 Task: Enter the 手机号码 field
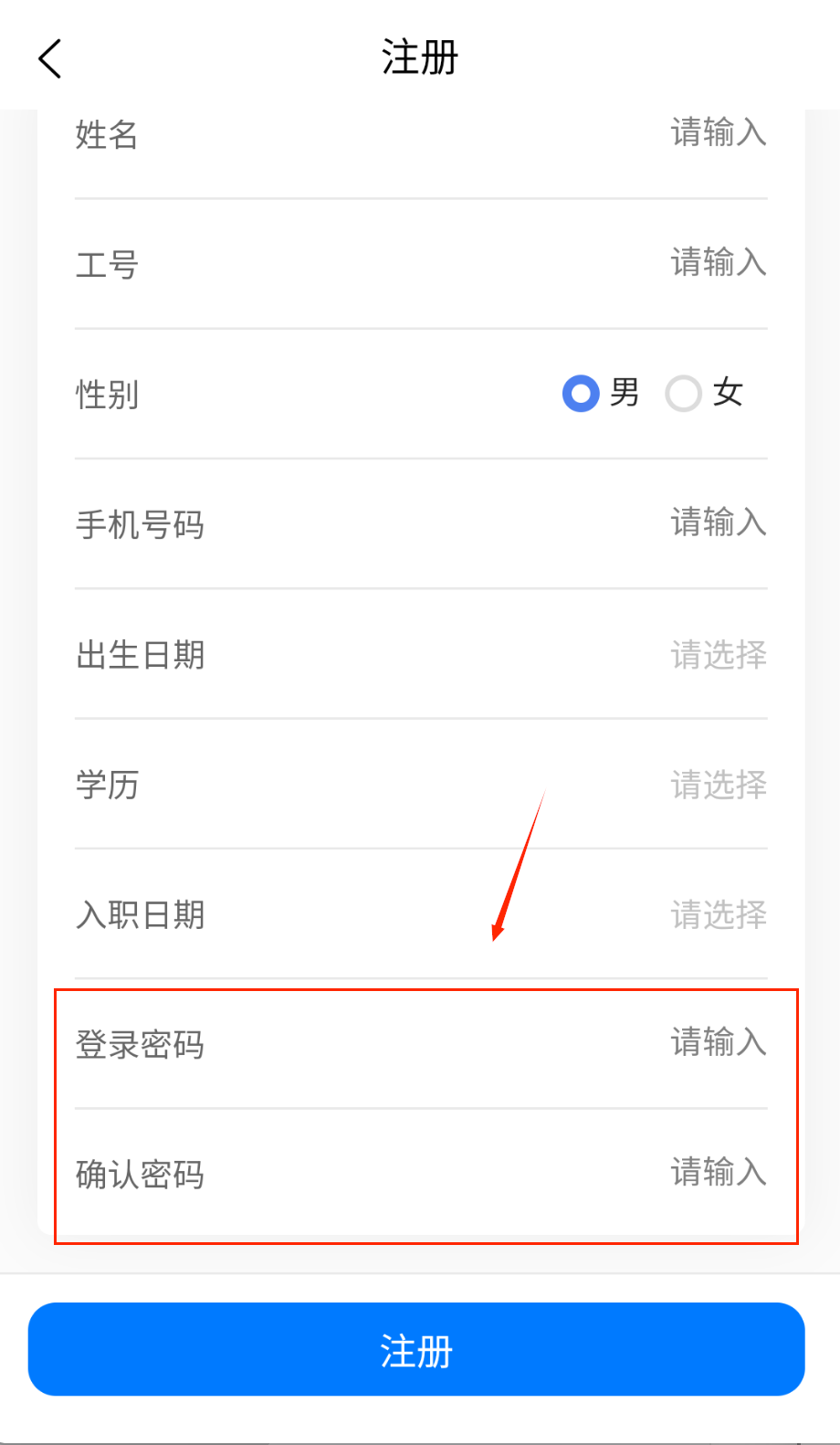coord(718,523)
